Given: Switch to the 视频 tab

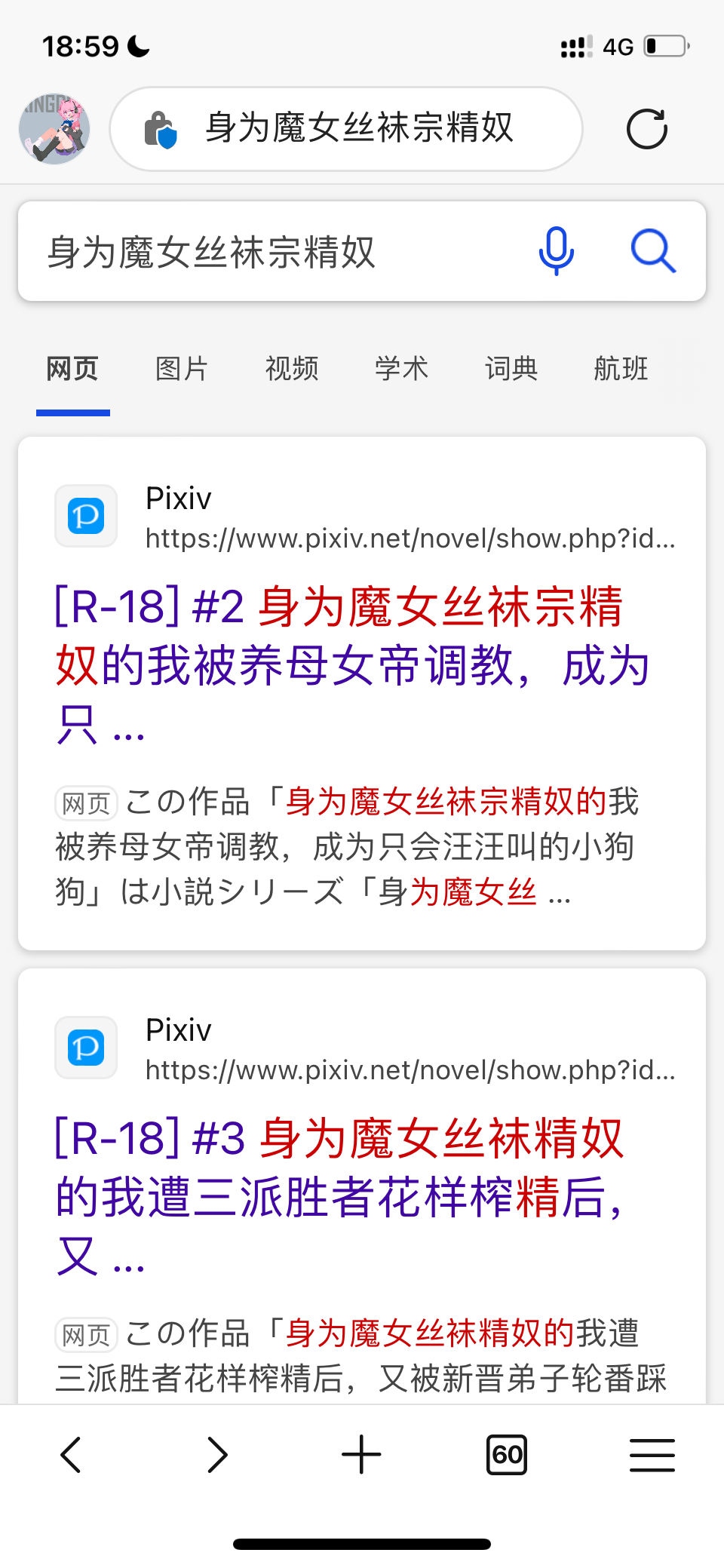Looking at the screenshot, I should (x=292, y=369).
